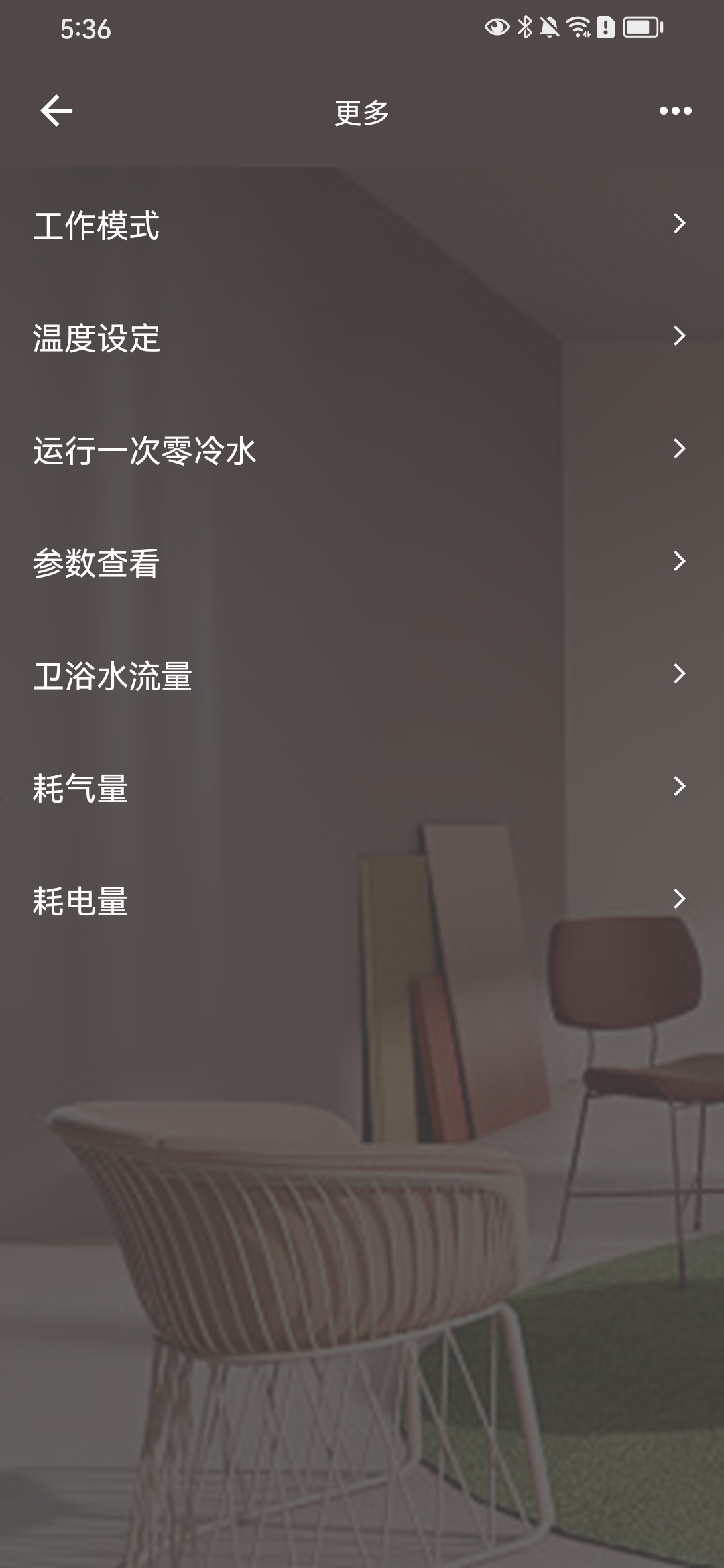Open 工作模式 settings
Screen dimensions: 724x1568
pyautogui.click(x=362, y=224)
